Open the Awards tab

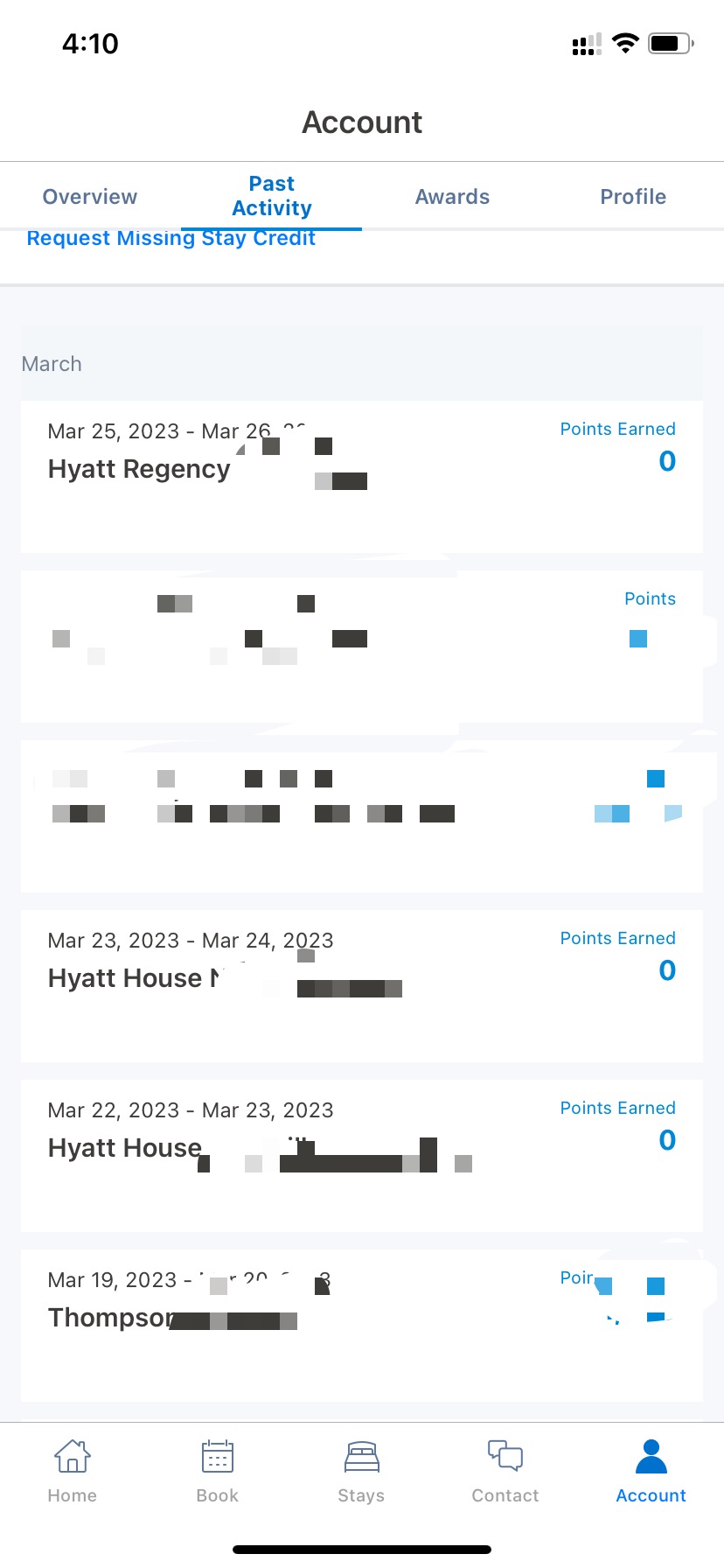452,197
